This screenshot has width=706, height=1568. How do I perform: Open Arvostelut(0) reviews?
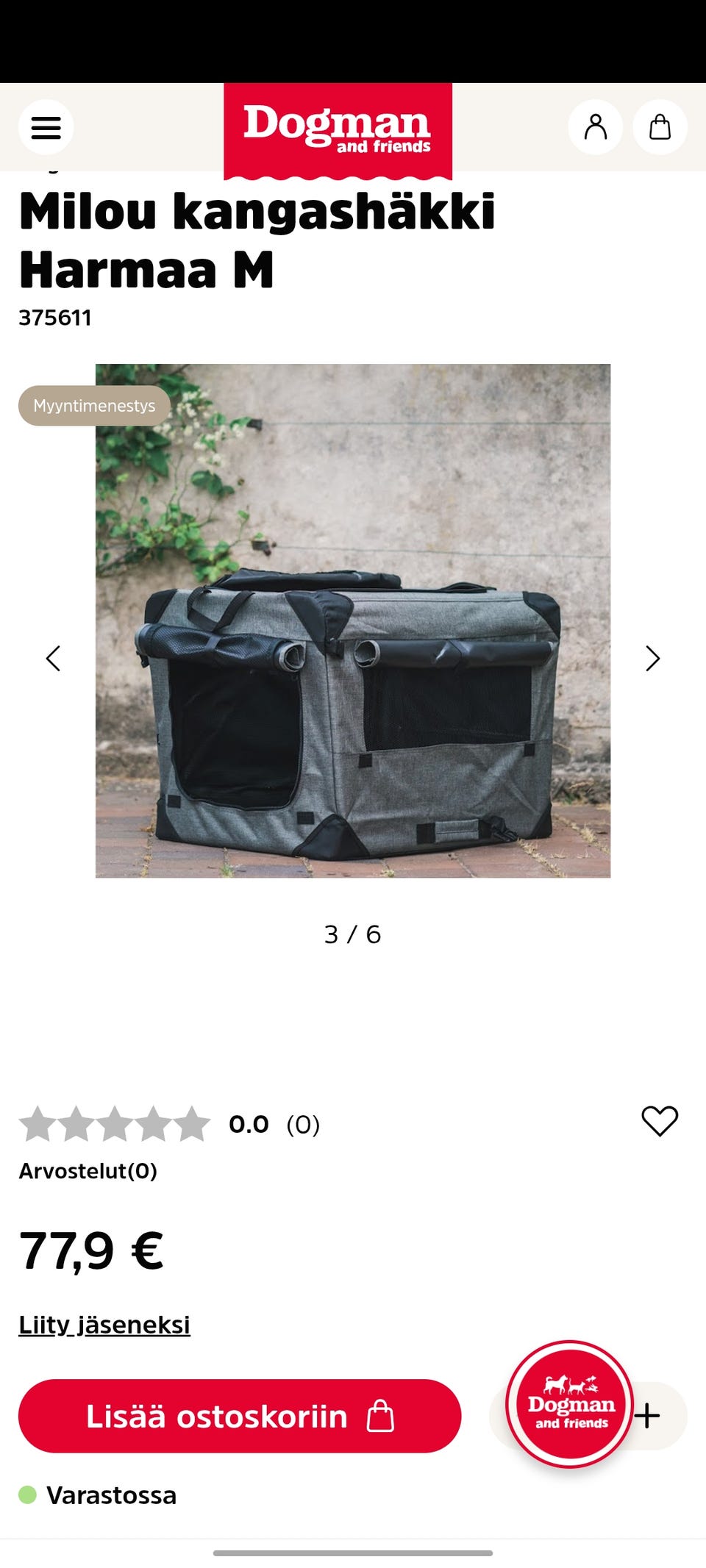88,1170
